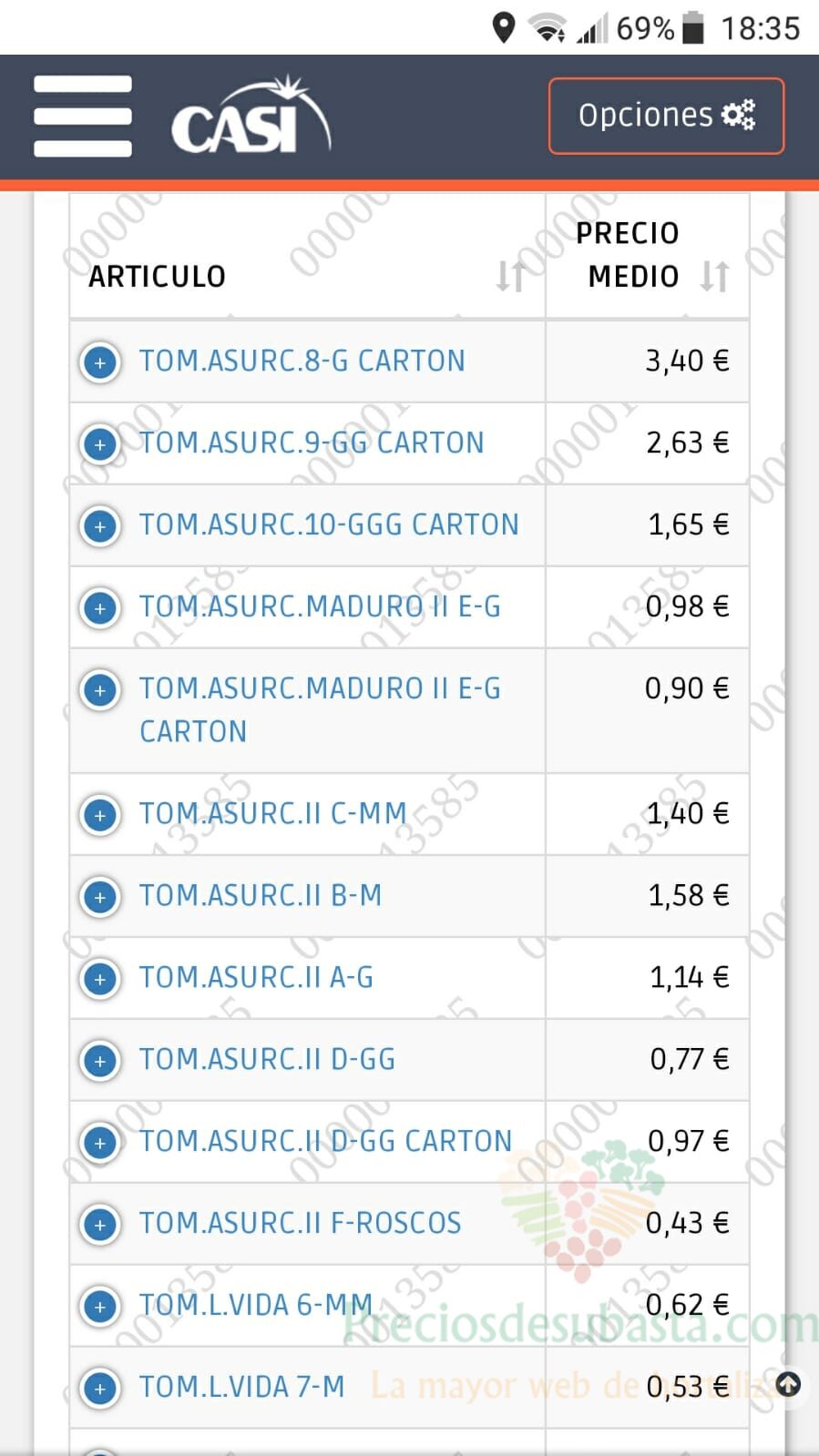Open the hamburger navigation menu
Viewport: 819px width, 1456px height.
coord(83,116)
